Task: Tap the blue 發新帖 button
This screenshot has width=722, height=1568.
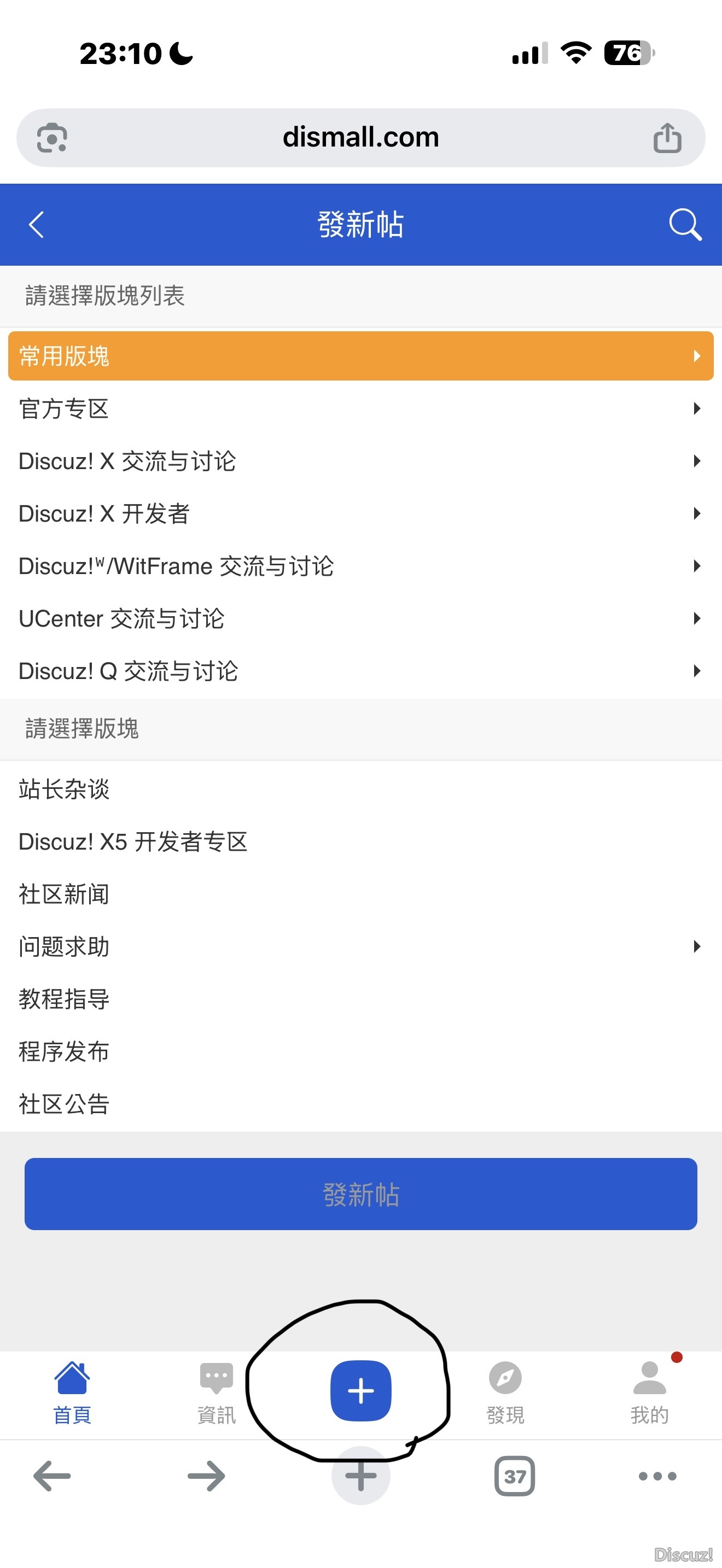Action: coord(360,1193)
